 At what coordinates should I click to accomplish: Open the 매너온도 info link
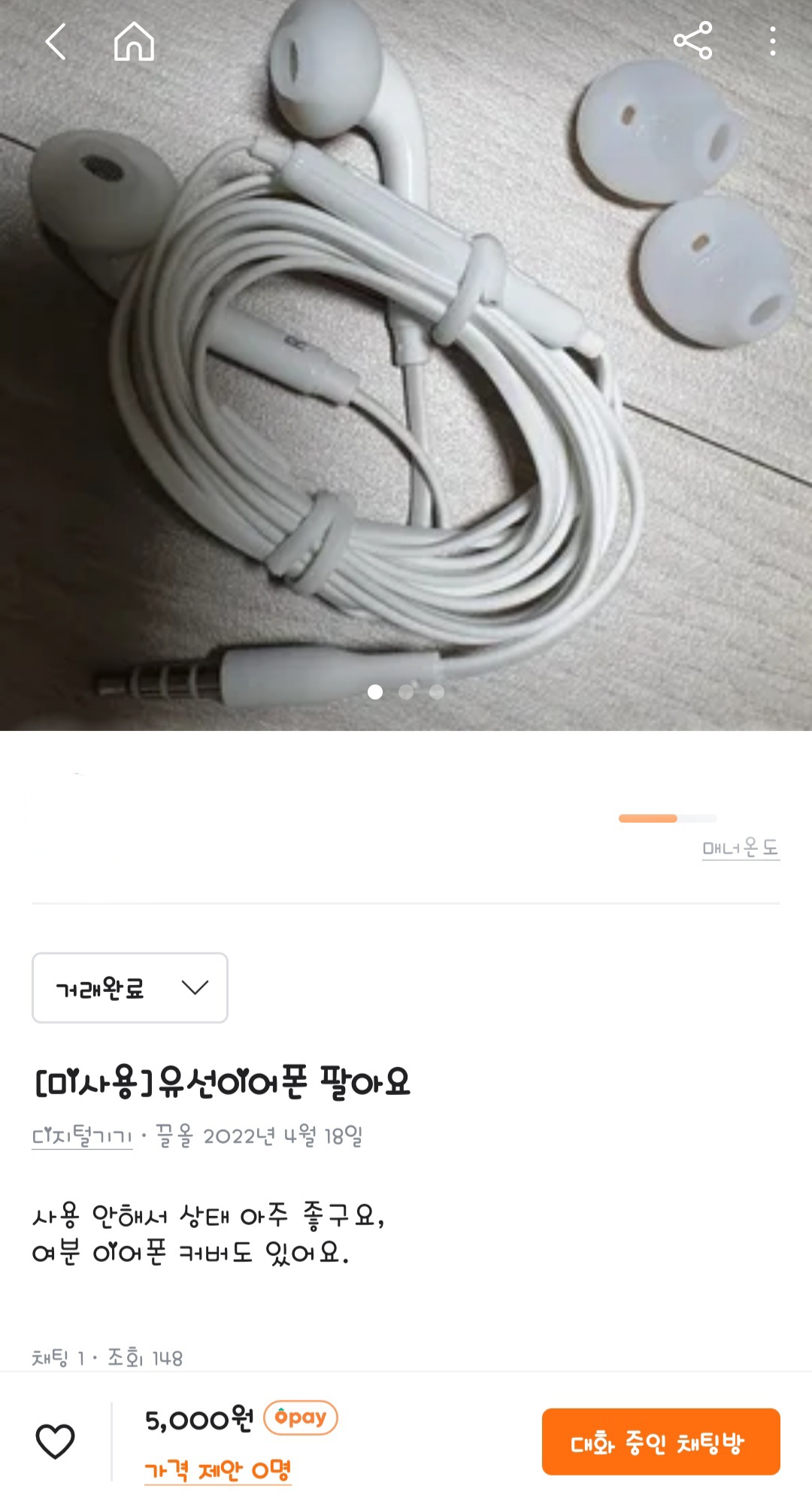point(741,848)
